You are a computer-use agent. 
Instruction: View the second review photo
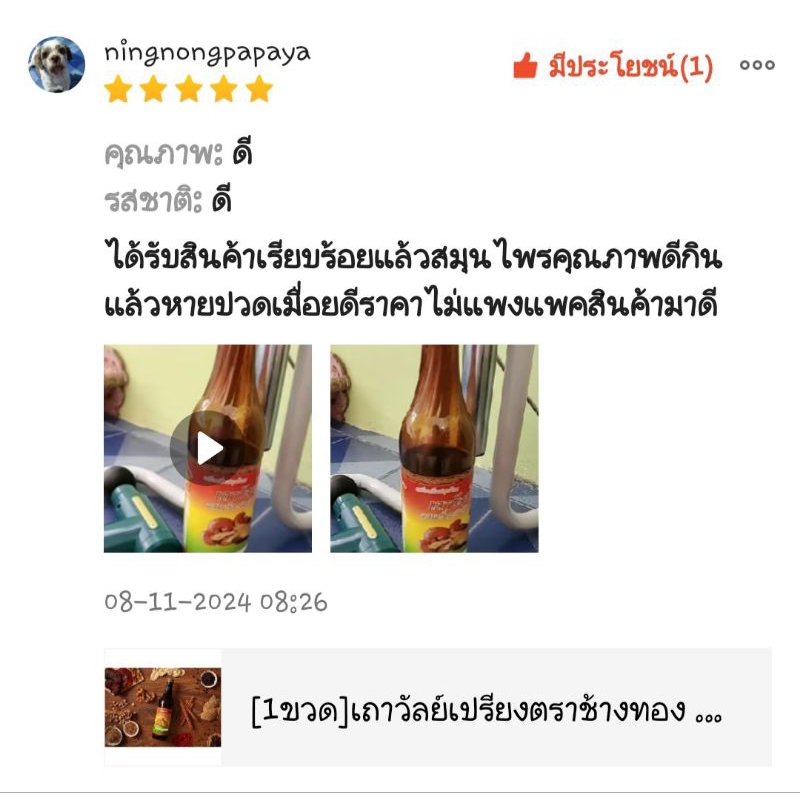click(x=434, y=448)
